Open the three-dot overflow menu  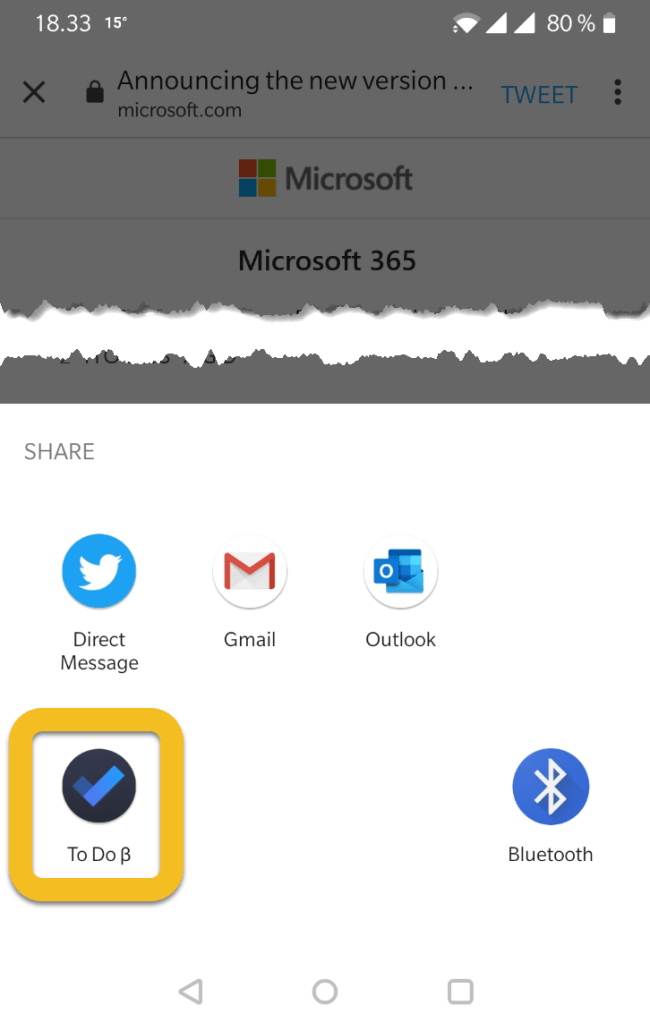coord(617,93)
